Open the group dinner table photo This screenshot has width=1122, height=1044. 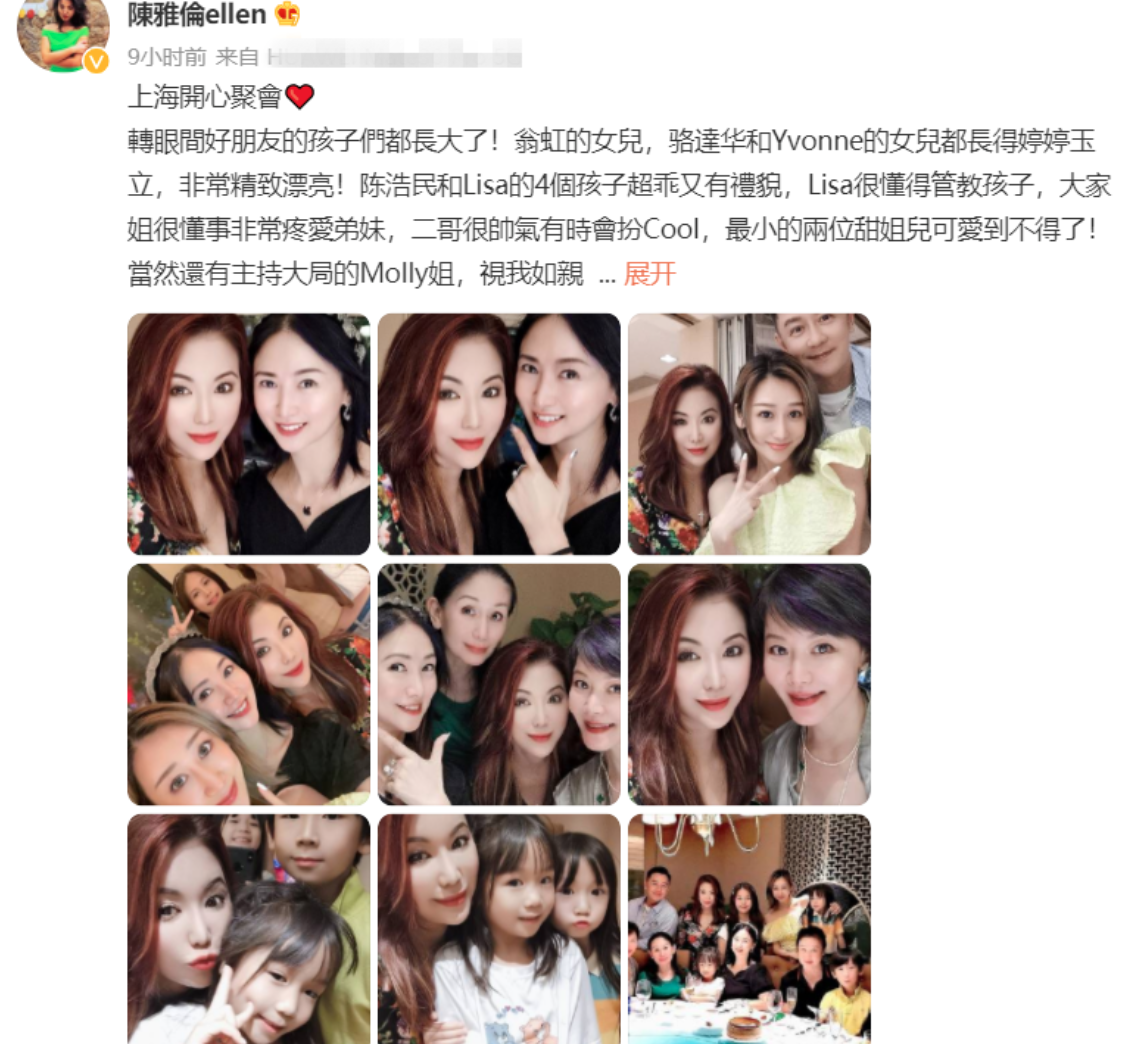coord(748,928)
